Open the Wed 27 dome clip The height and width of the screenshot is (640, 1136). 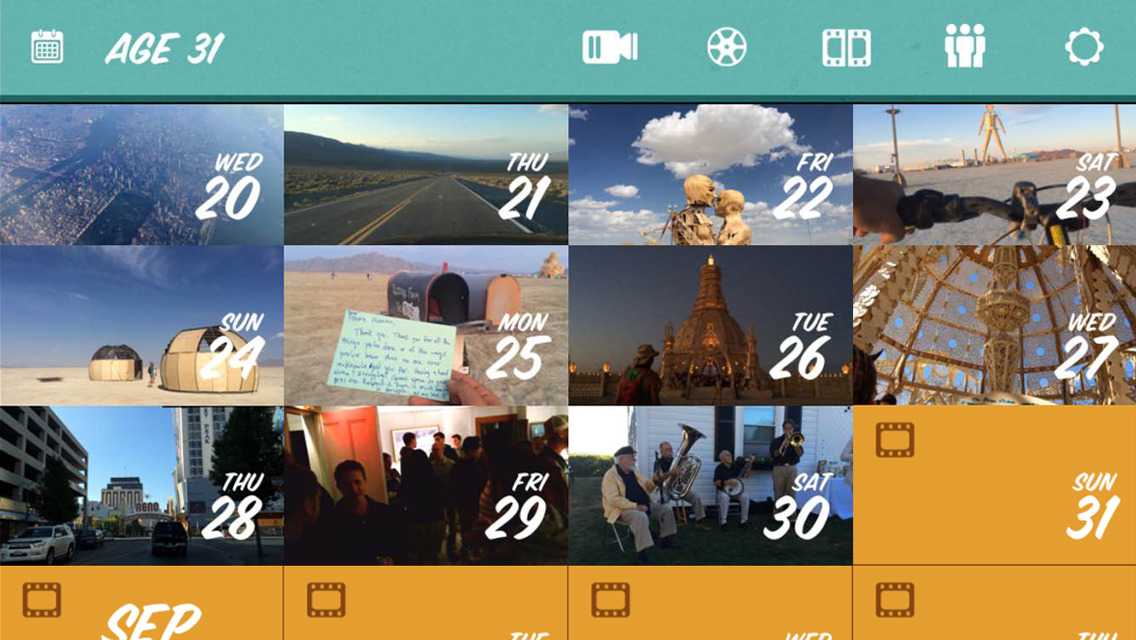pos(994,326)
